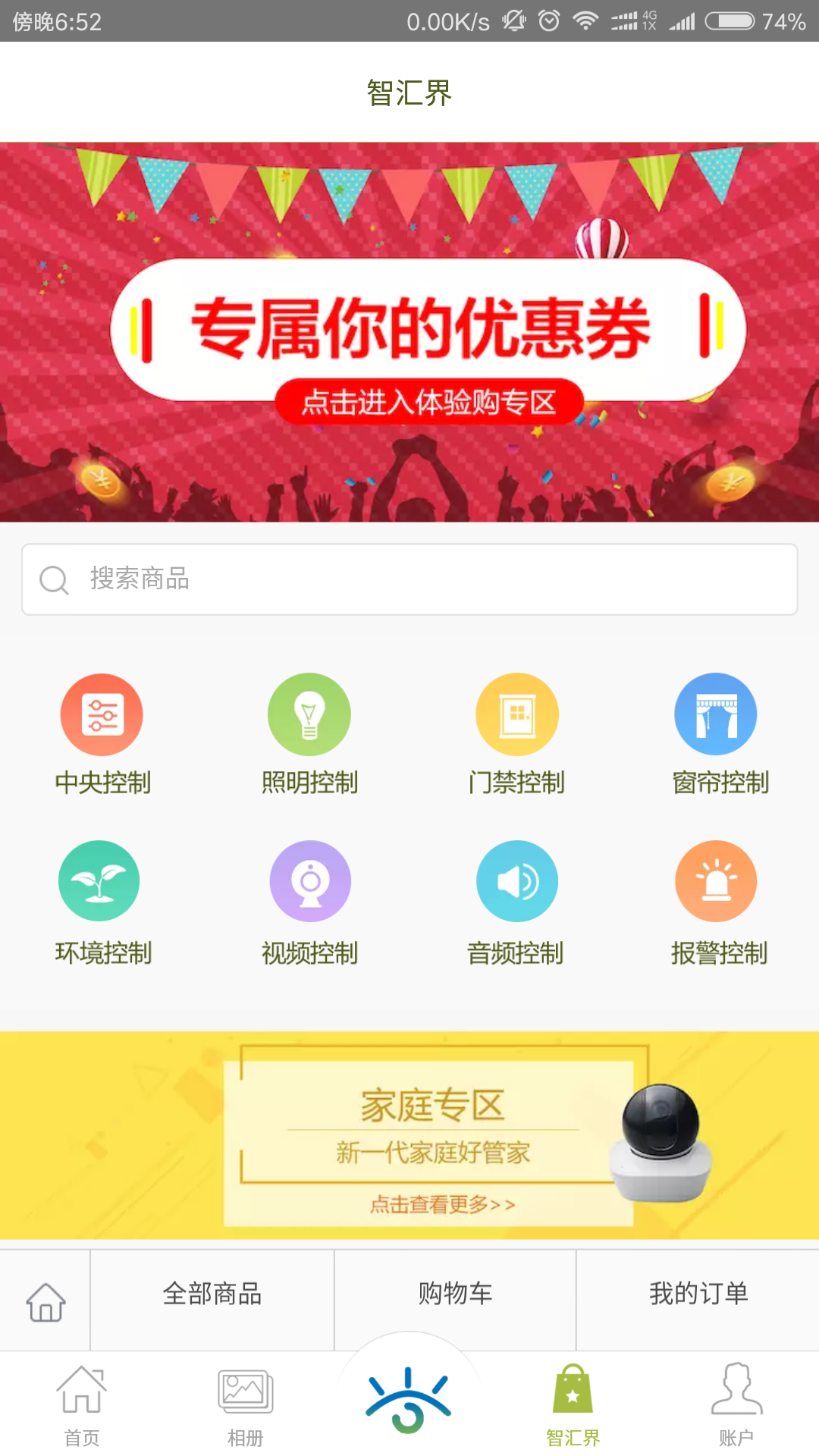Open 视频控制 category

coord(309,902)
